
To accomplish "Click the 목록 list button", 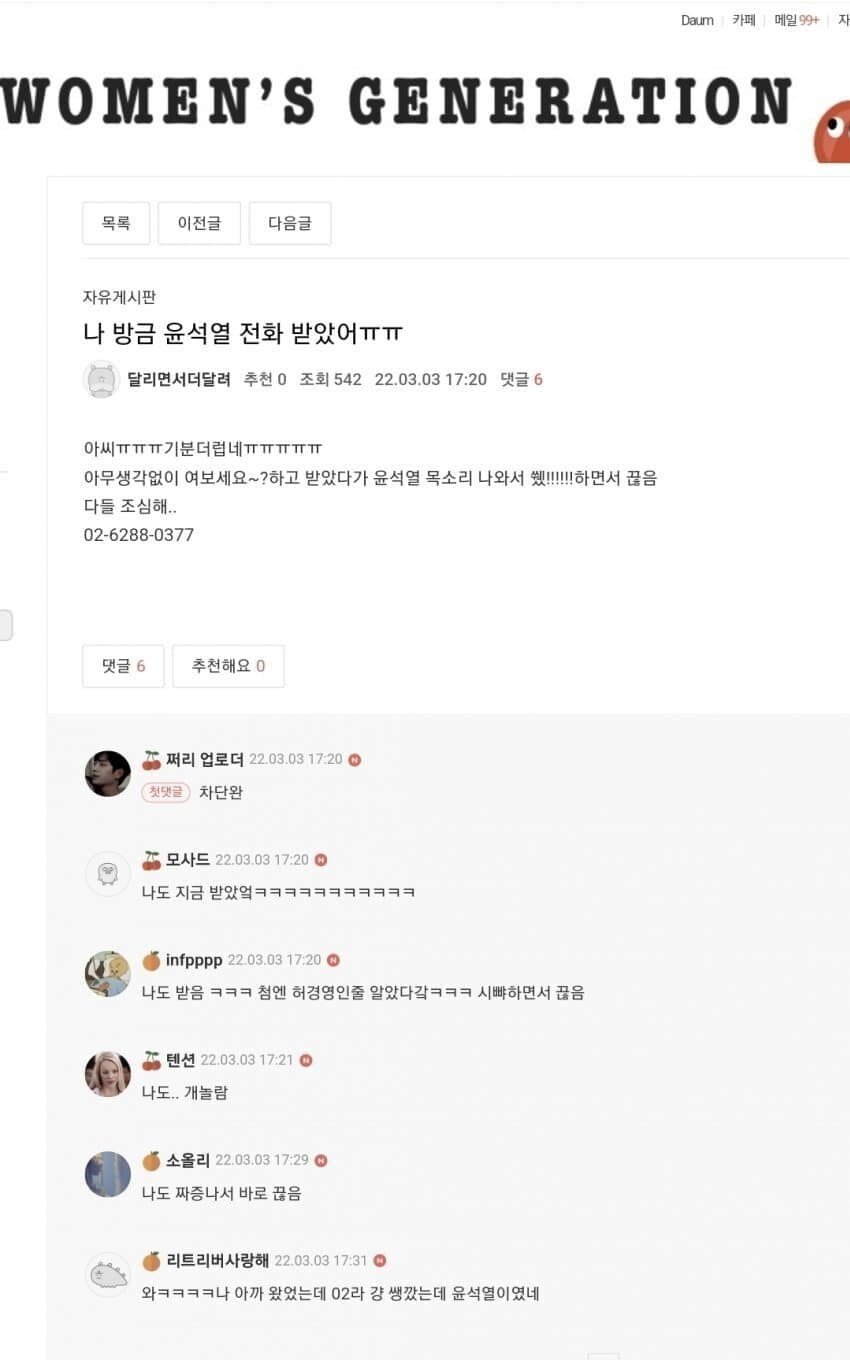I will pos(115,223).
